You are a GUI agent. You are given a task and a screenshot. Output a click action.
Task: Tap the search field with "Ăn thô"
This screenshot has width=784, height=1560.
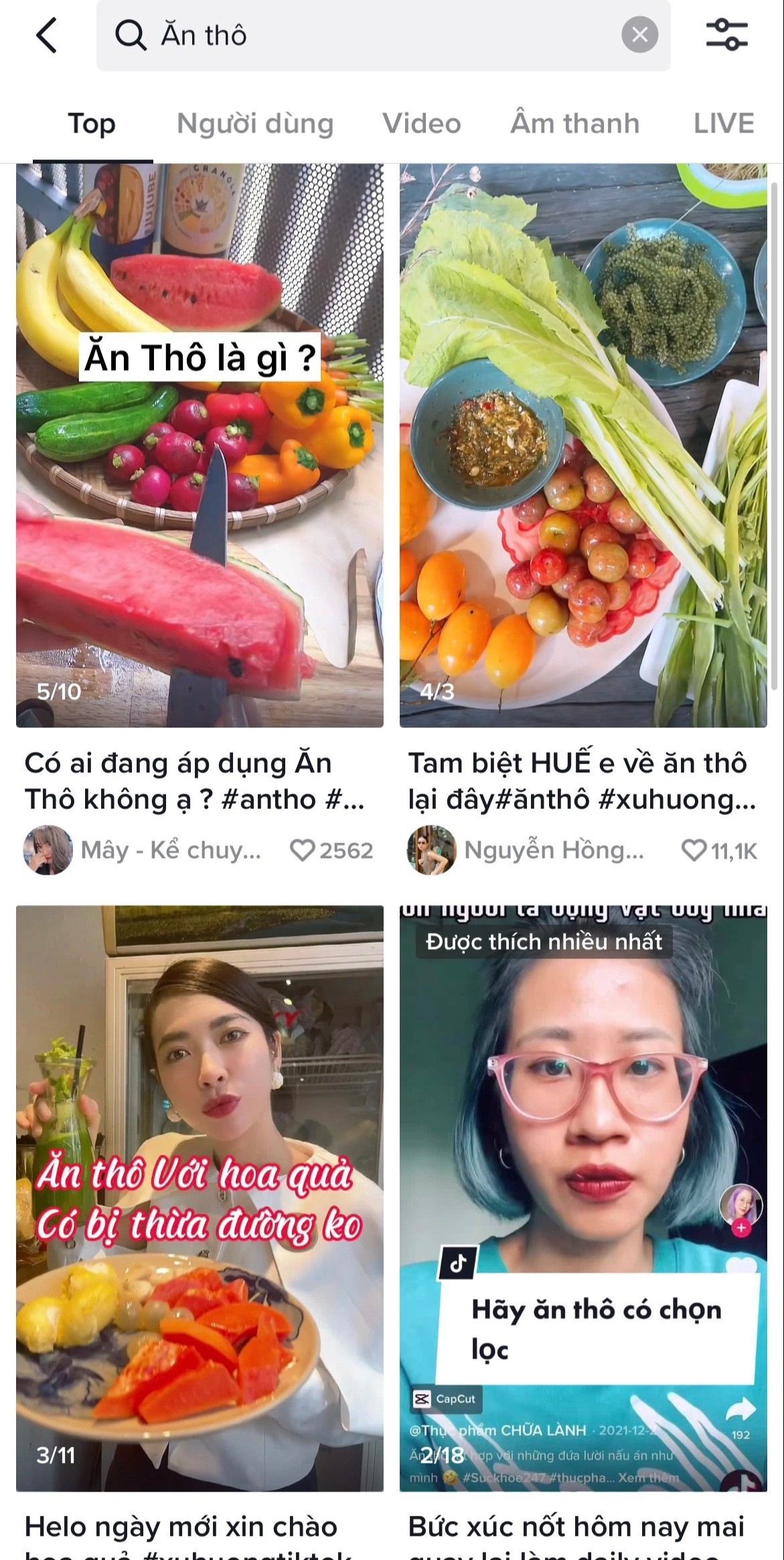point(362,35)
